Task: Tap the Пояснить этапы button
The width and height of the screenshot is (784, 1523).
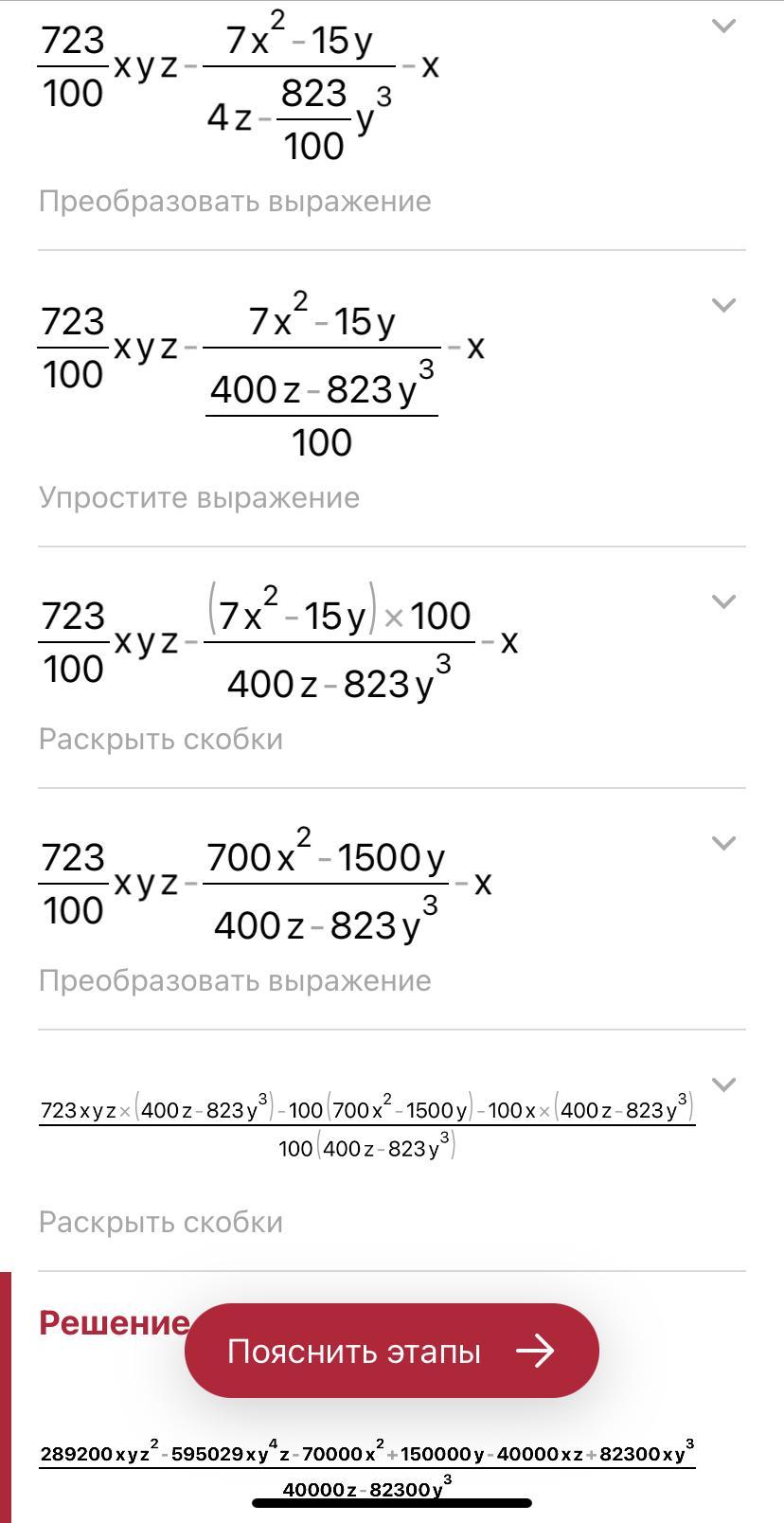Action: point(391,1351)
